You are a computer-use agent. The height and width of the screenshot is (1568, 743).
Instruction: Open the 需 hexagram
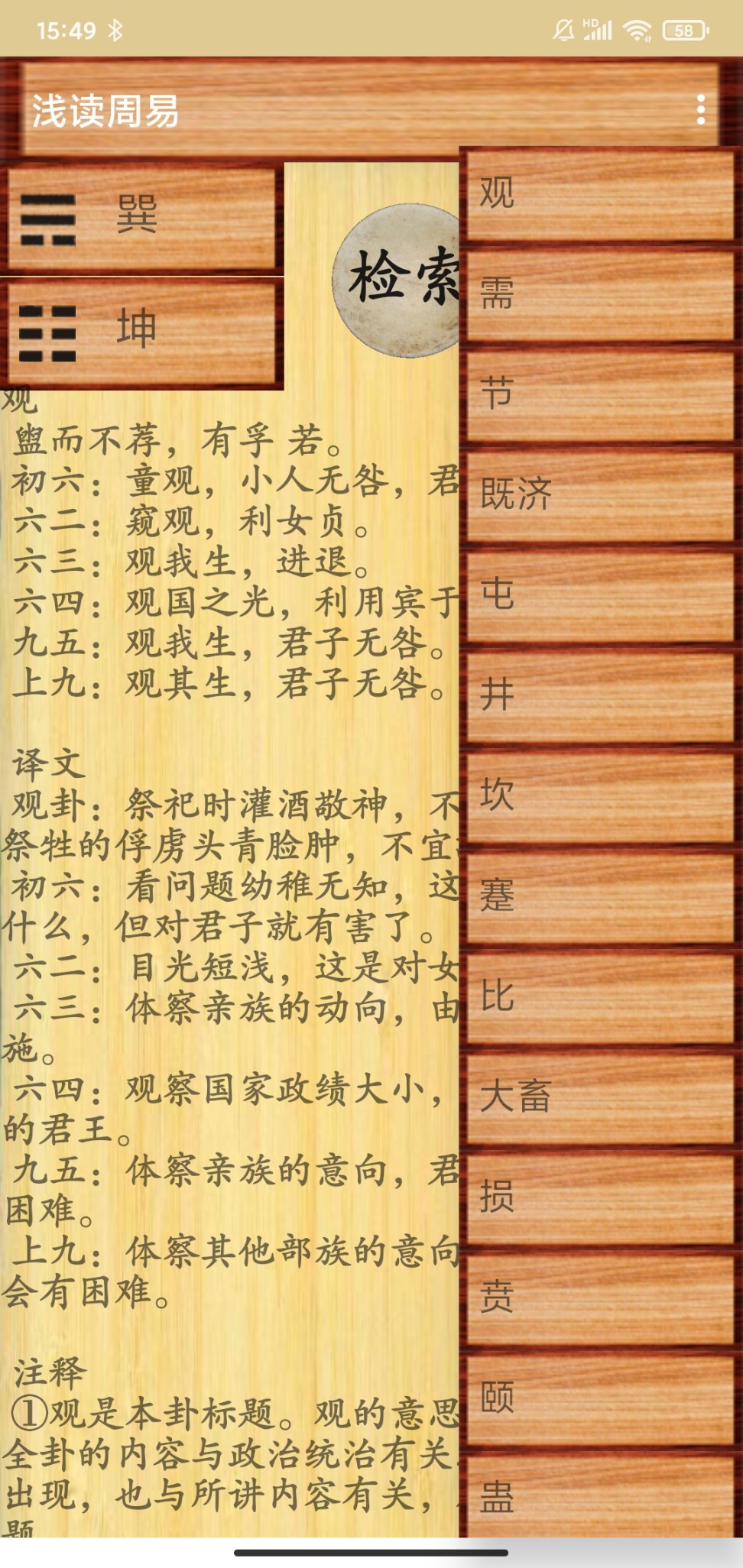[x=600, y=295]
